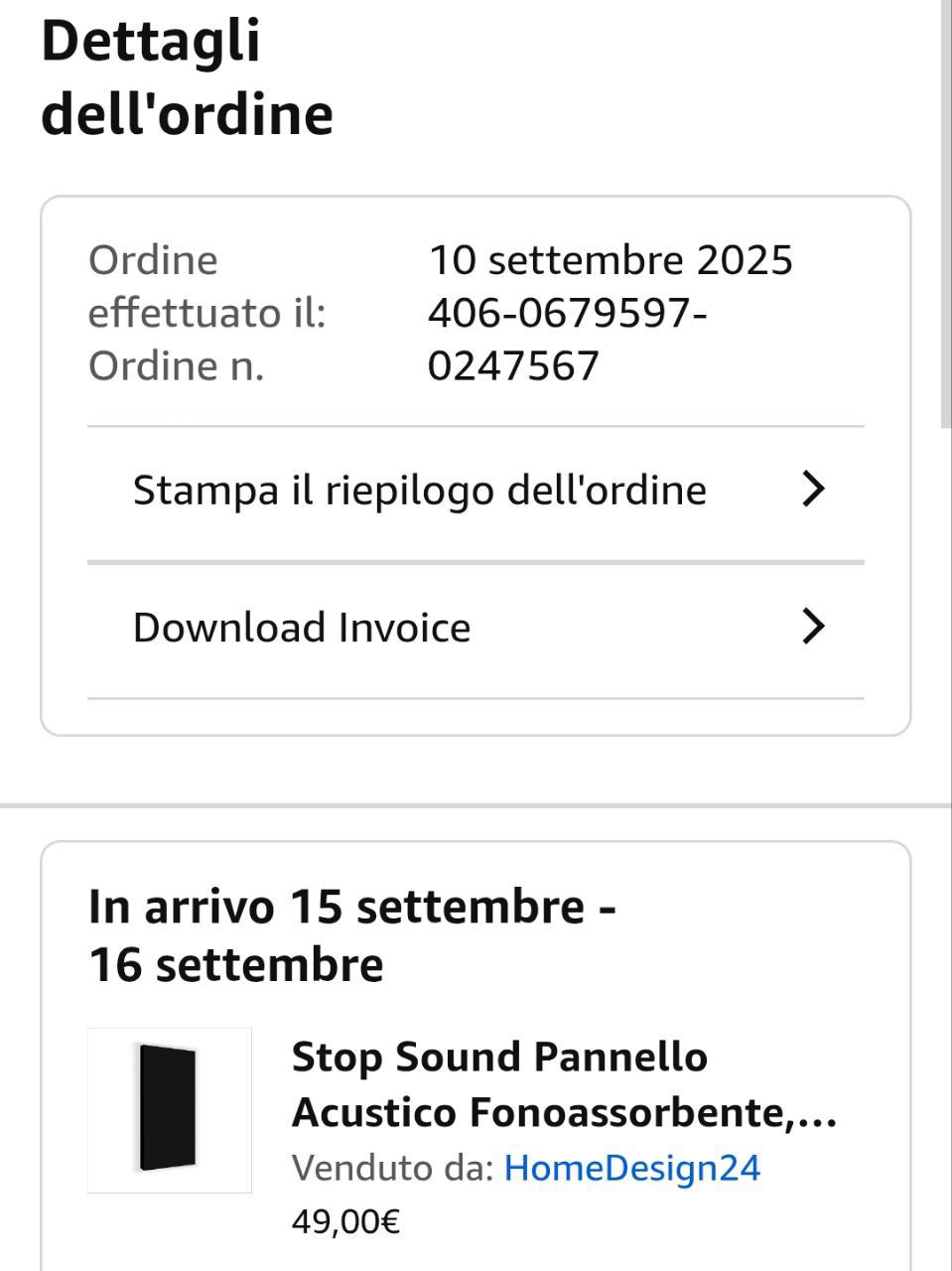Tap the Download Invoice row

(475, 628)
